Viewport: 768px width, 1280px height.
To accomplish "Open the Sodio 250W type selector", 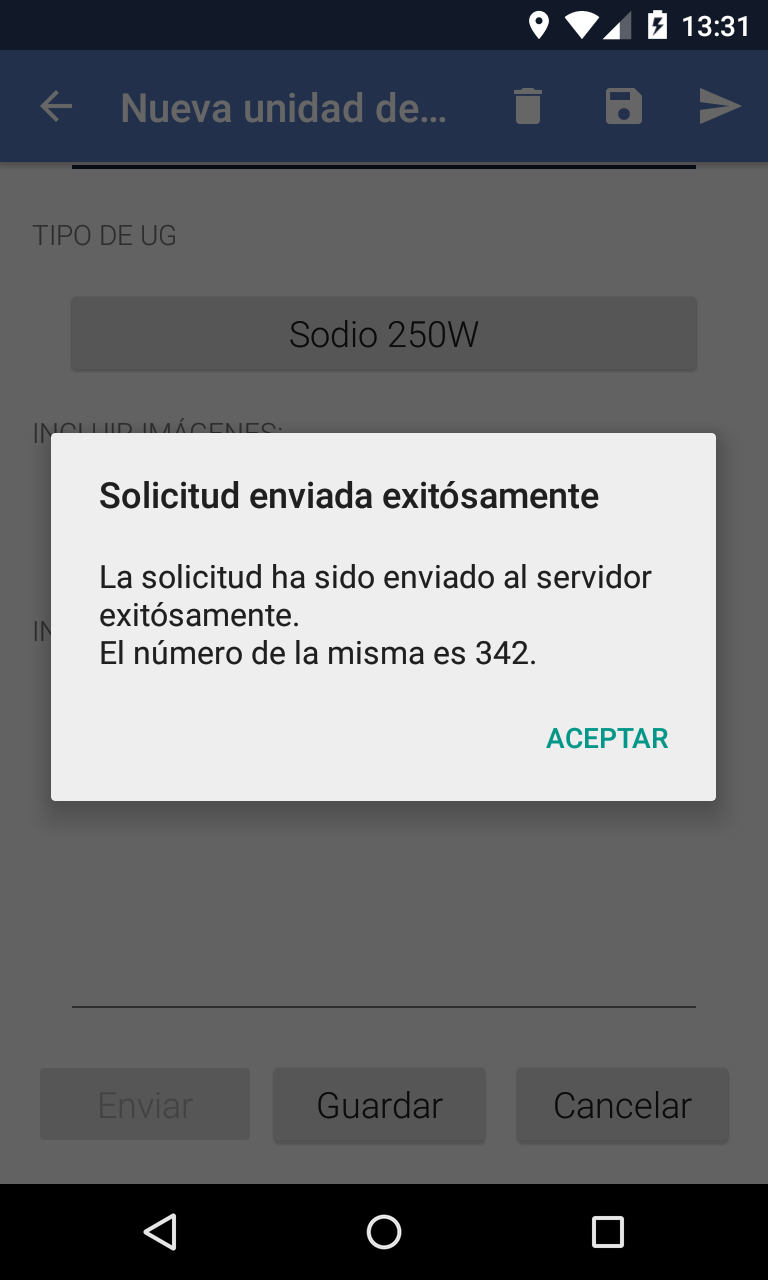I will 384,333.
